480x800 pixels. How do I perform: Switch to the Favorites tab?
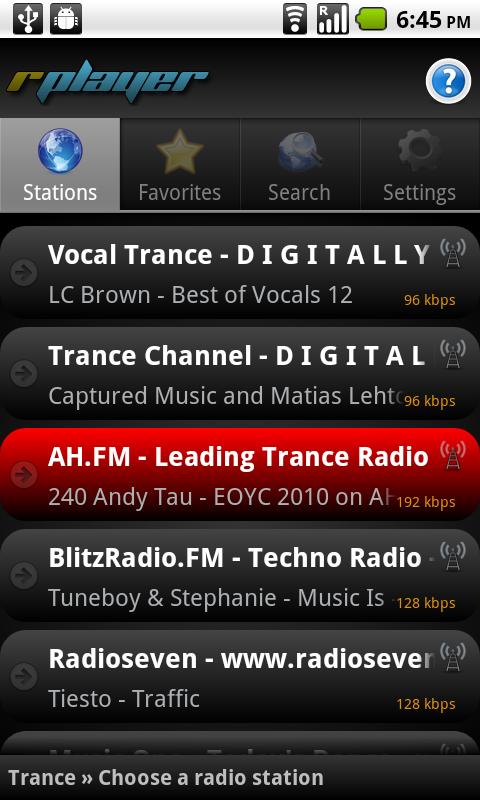click(x=180, y=164)
